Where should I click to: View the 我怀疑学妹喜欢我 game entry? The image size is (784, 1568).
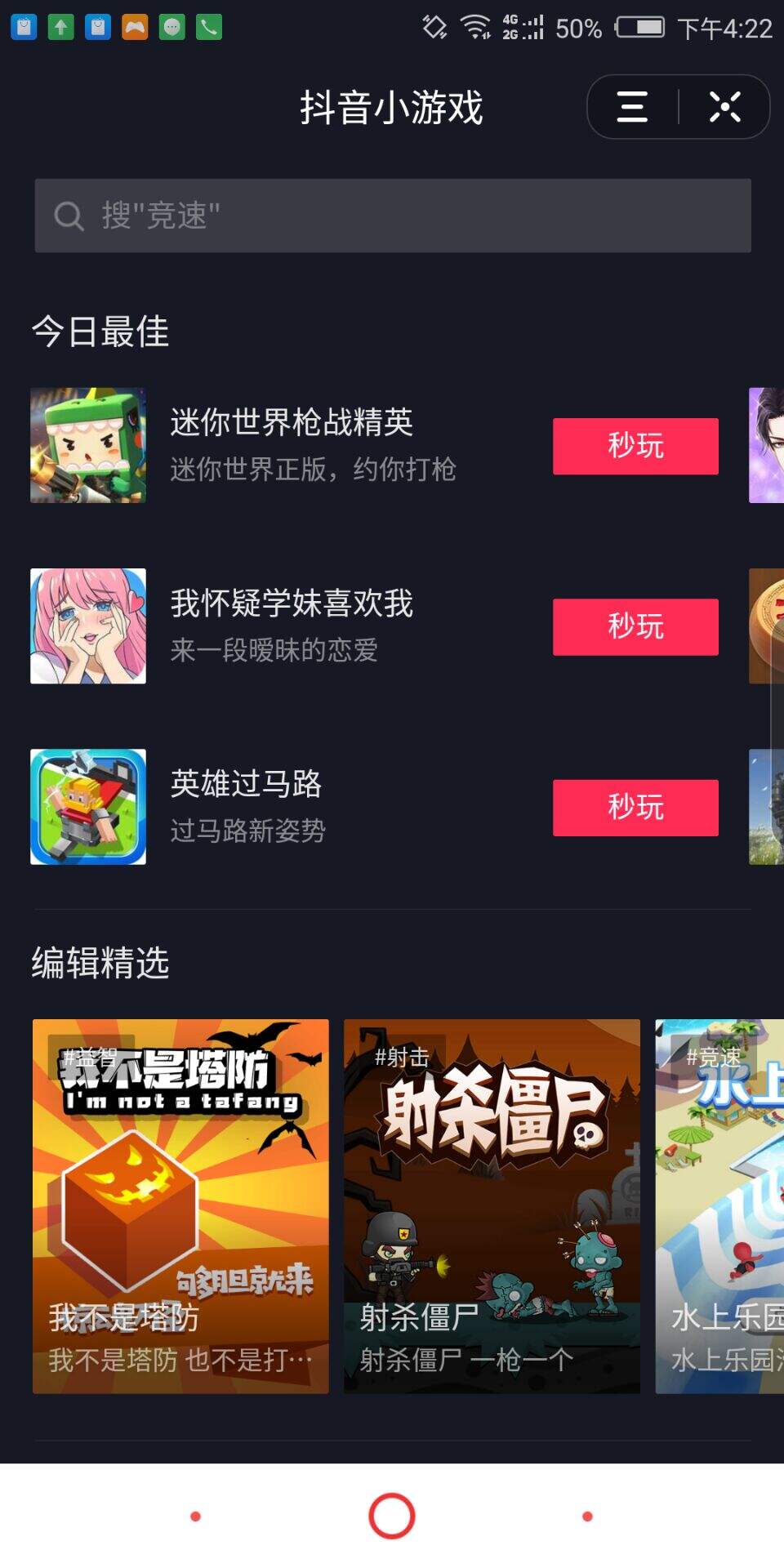(x=292, y=626)
